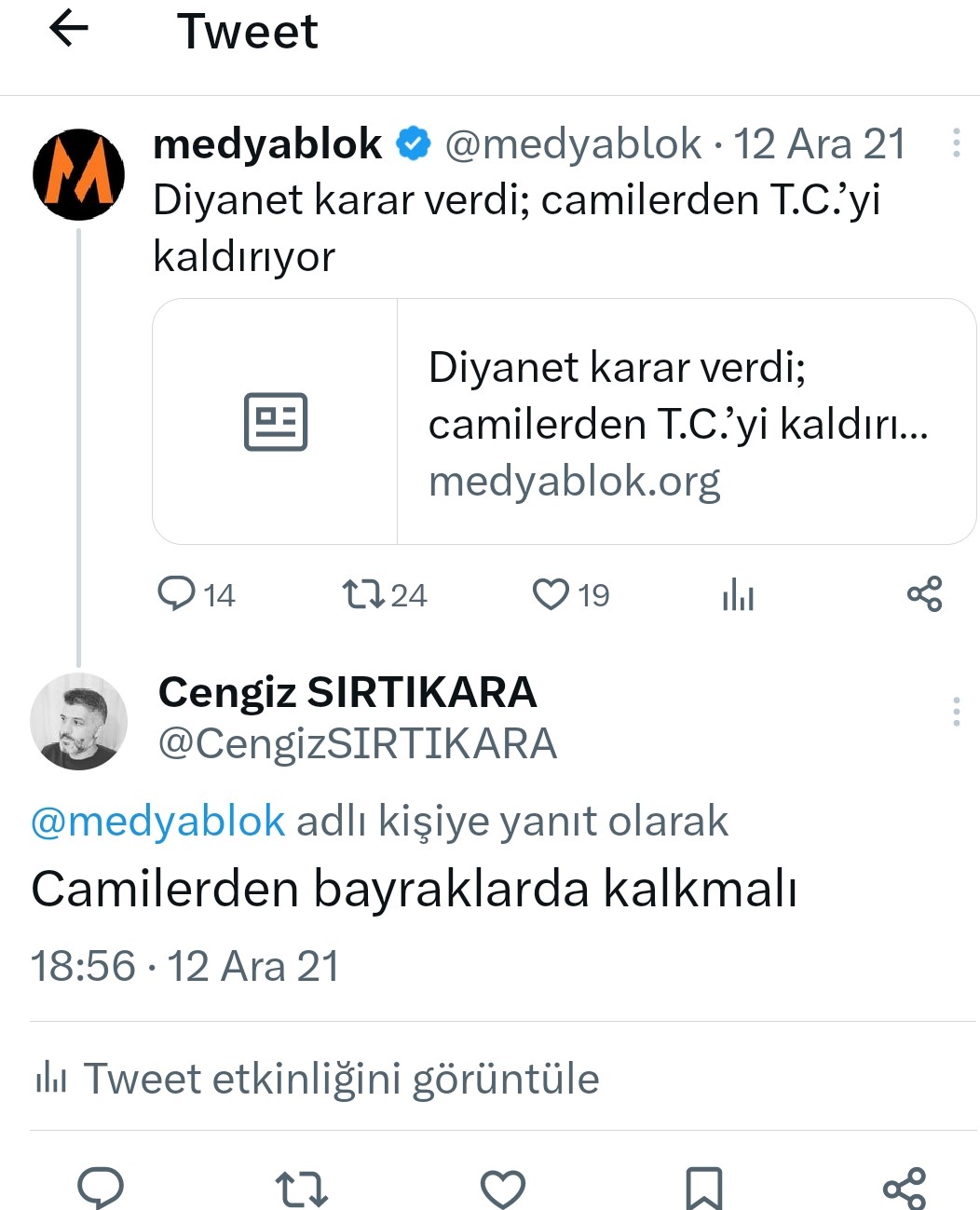Open Cengiz SIRTIKARA's profile photo
Image resolution: width=980 pixels, height=1210 pixels.
pyautogui.click(x=79, y=720)
